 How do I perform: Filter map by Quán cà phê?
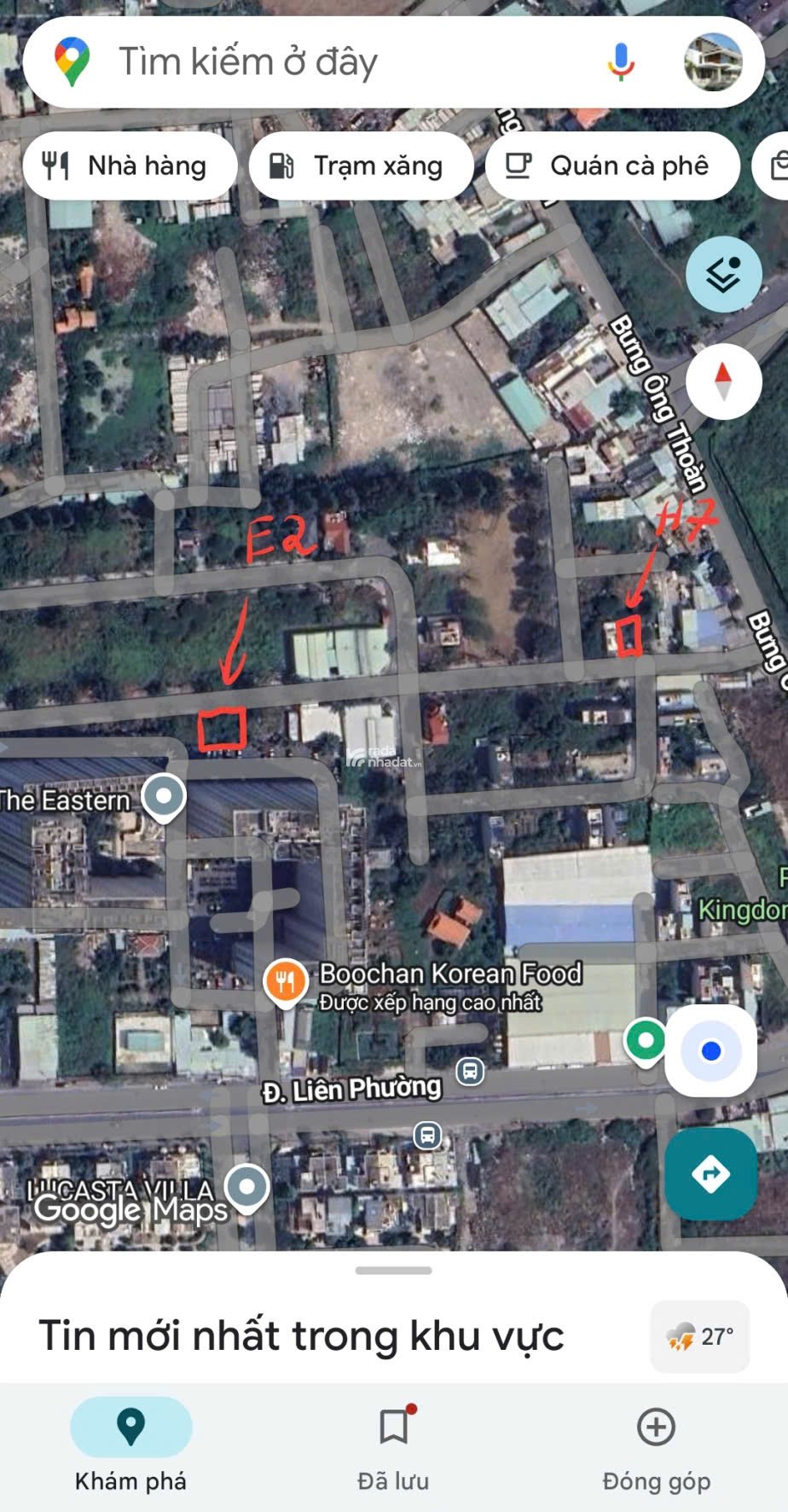click(612, 166)
